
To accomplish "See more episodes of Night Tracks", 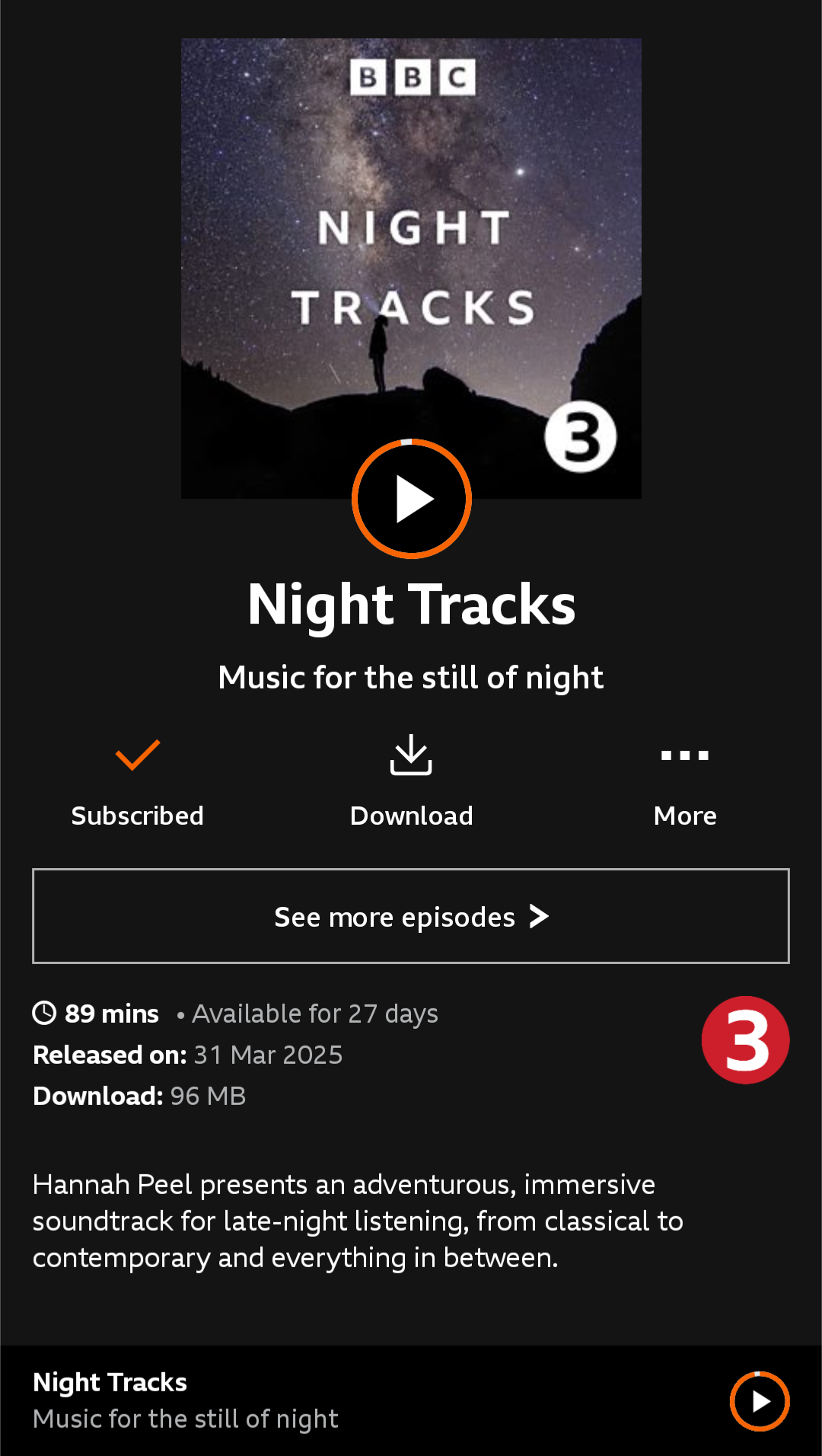I will [x=411, y=916].
